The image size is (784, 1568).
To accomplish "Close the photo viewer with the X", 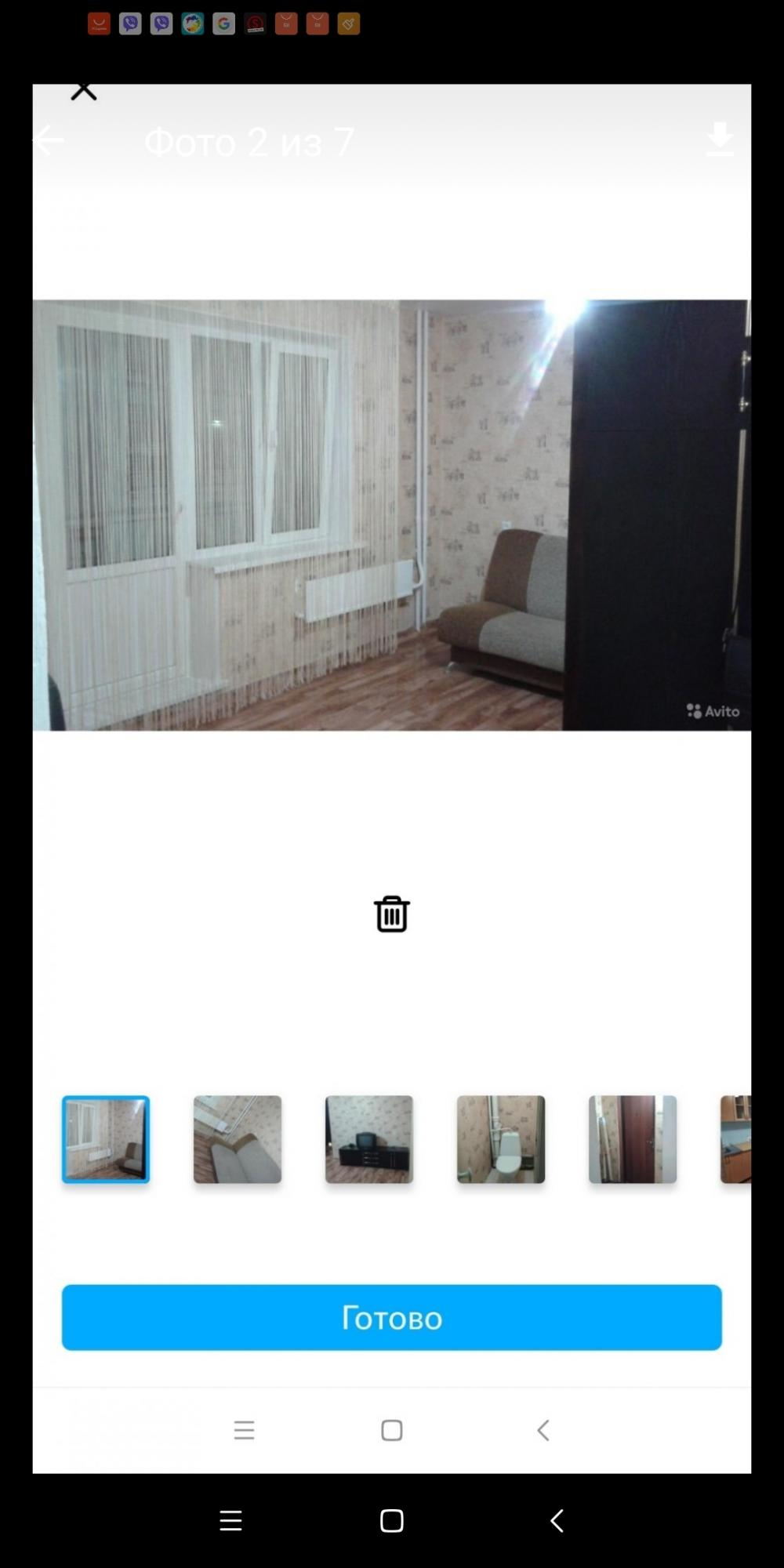I will click(83, 92).
